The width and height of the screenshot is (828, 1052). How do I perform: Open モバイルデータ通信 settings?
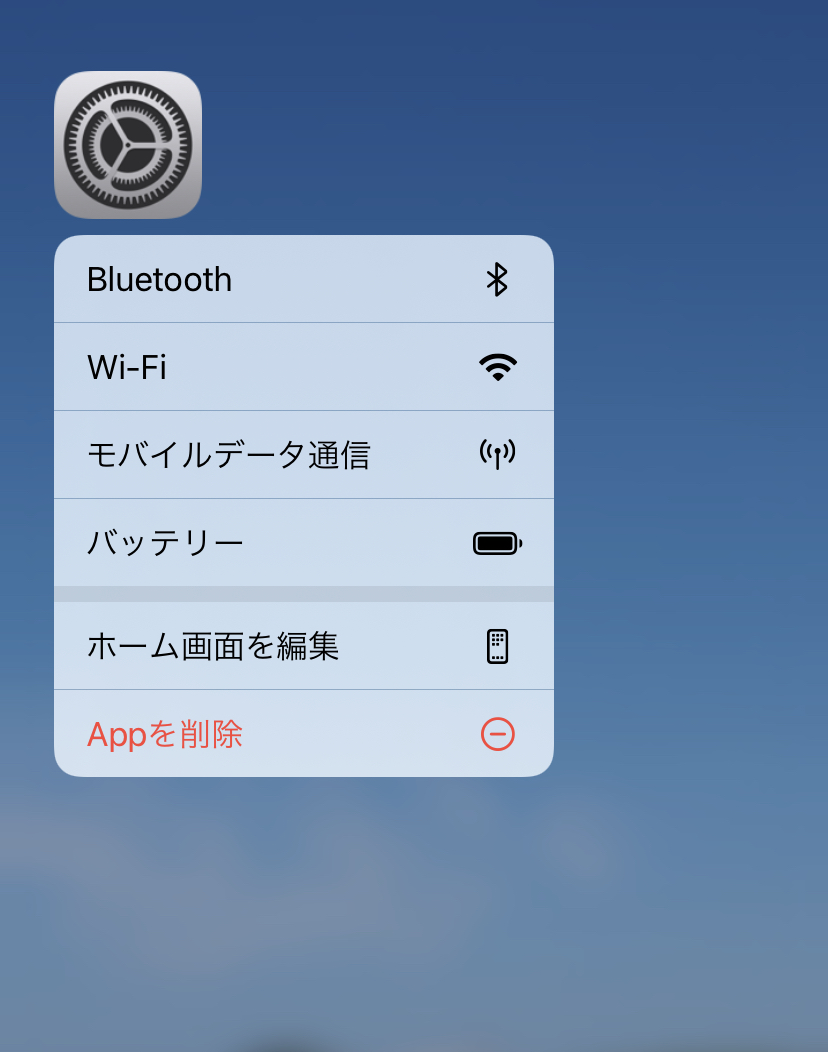coord(303,455)
